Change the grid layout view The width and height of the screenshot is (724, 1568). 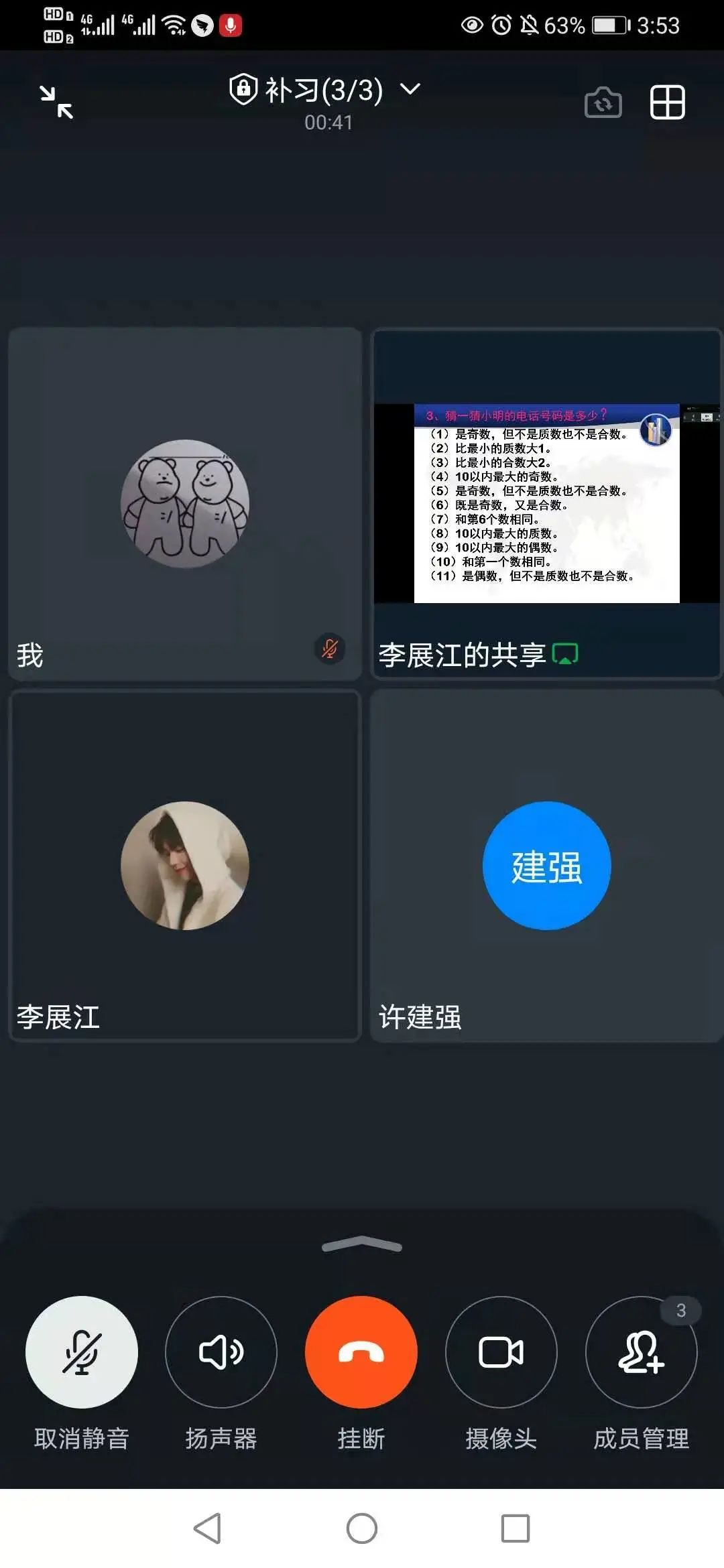667,103
